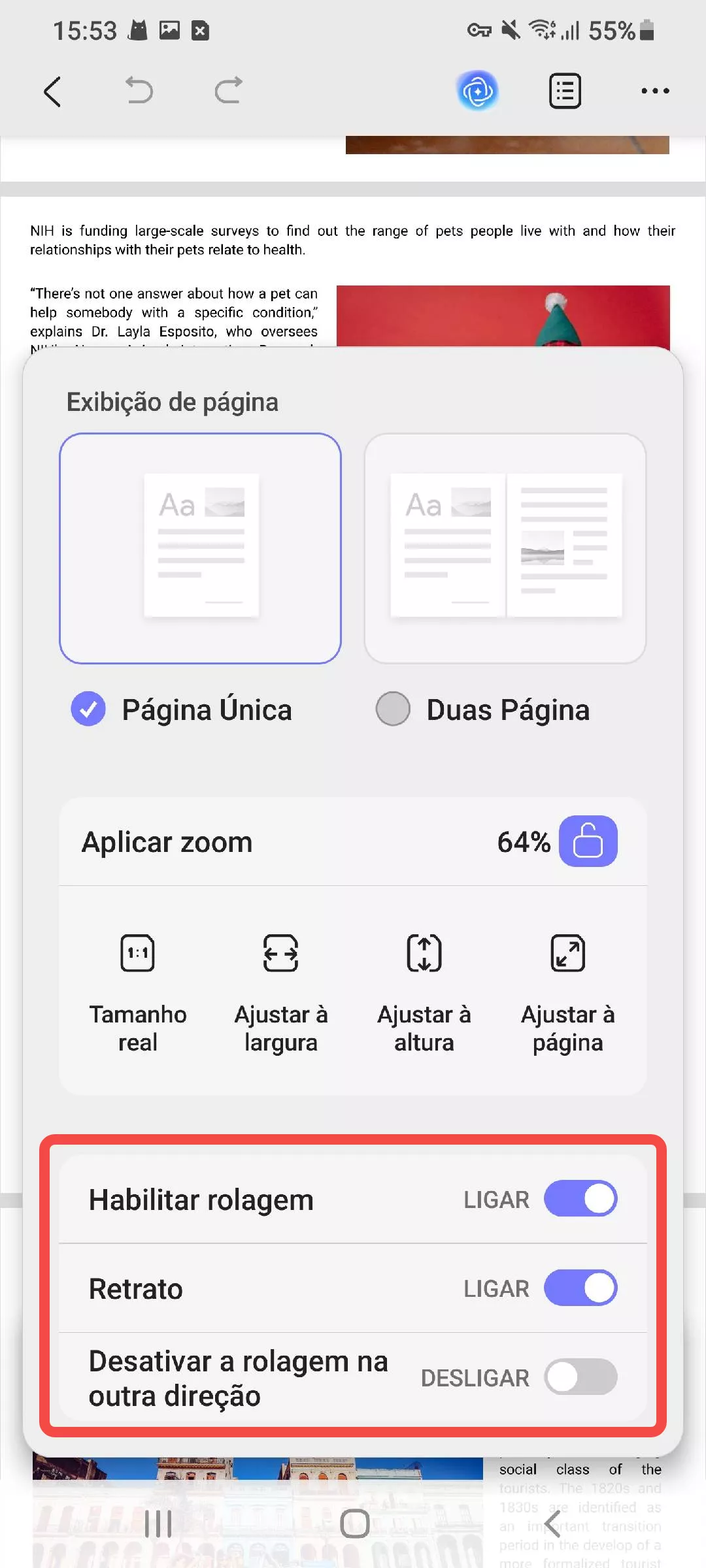Go back using the top-left arrow
Image resolution: width=706 pixels, height=1568 pixels.
[x=52, y=91]
